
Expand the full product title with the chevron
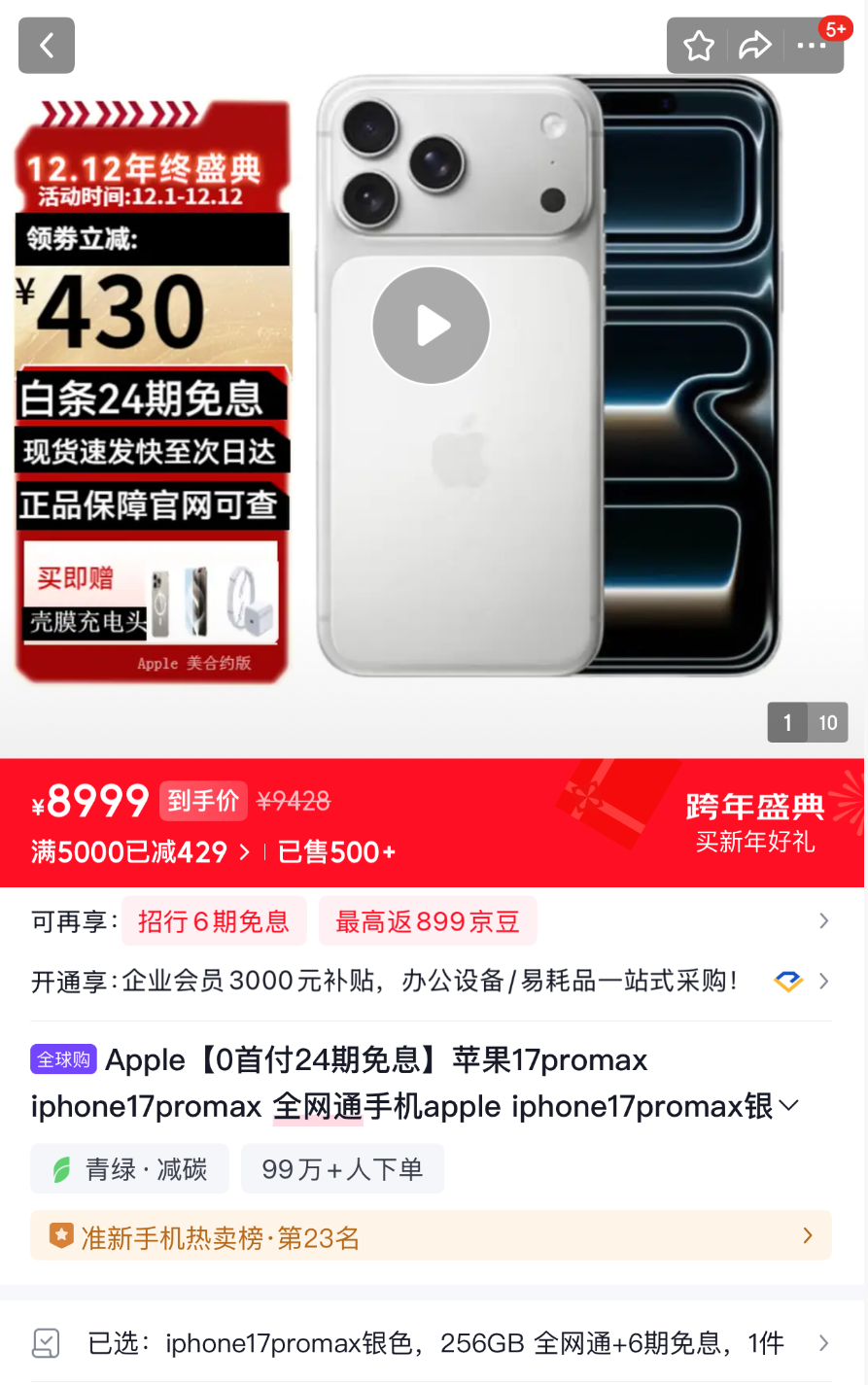point(789,1105)
